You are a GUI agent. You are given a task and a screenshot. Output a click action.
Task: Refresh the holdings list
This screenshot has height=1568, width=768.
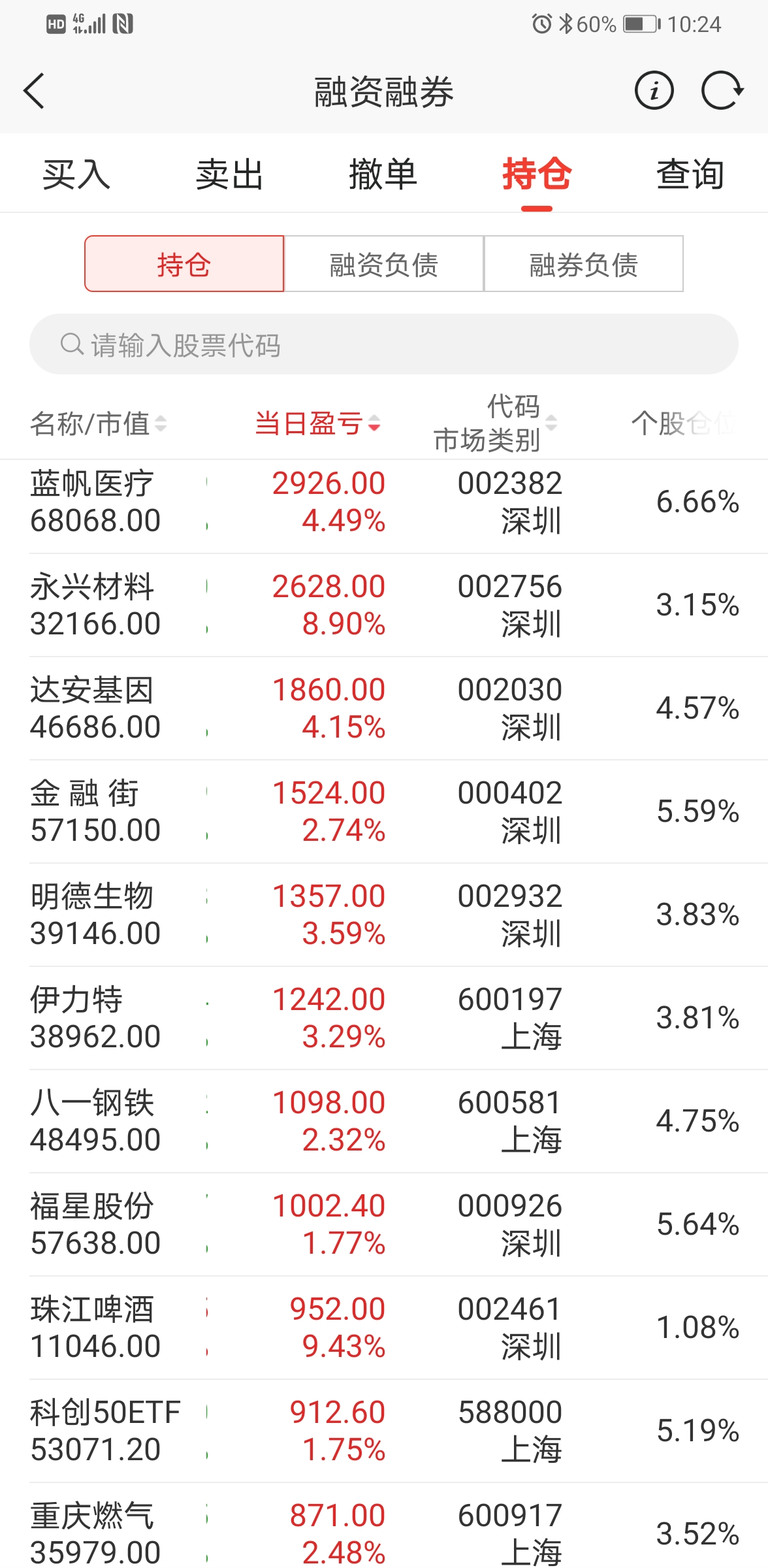[722, 91]
